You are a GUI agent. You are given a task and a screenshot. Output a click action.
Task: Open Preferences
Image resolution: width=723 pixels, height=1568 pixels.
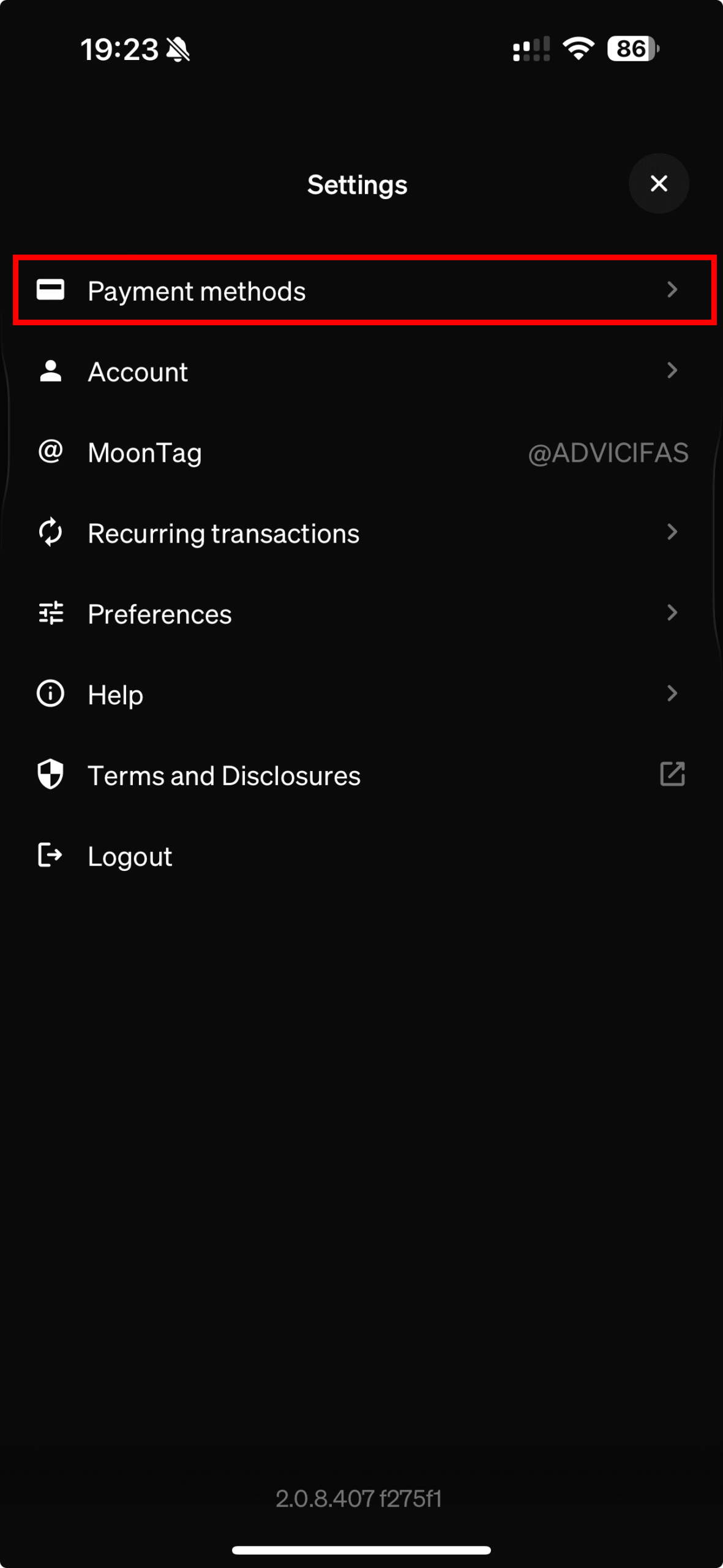(x=361, y=614)
